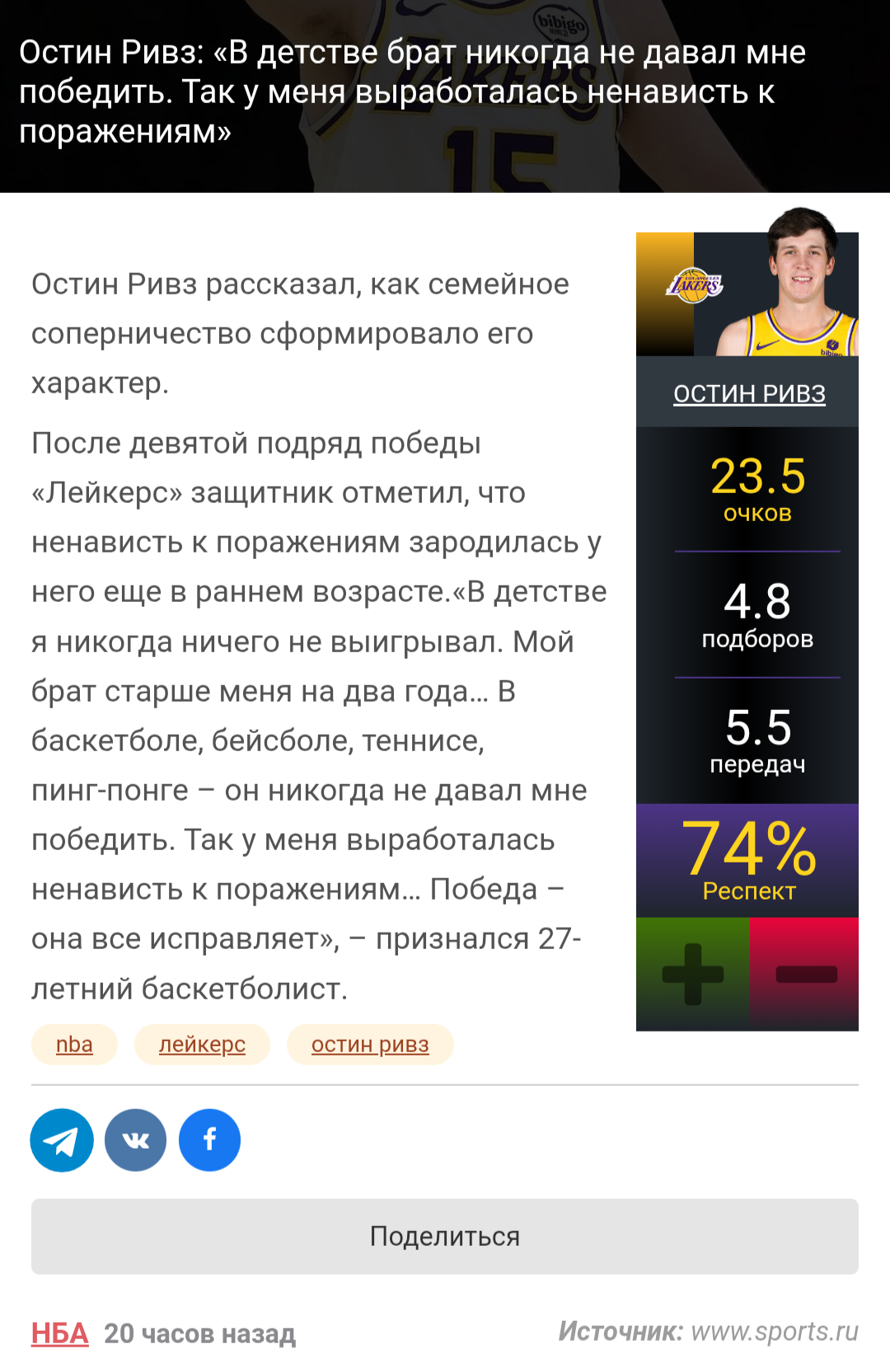Viewport: 890px width, 1372px height.
Task: Share the article on Facebook
Action: point(209,1140)
